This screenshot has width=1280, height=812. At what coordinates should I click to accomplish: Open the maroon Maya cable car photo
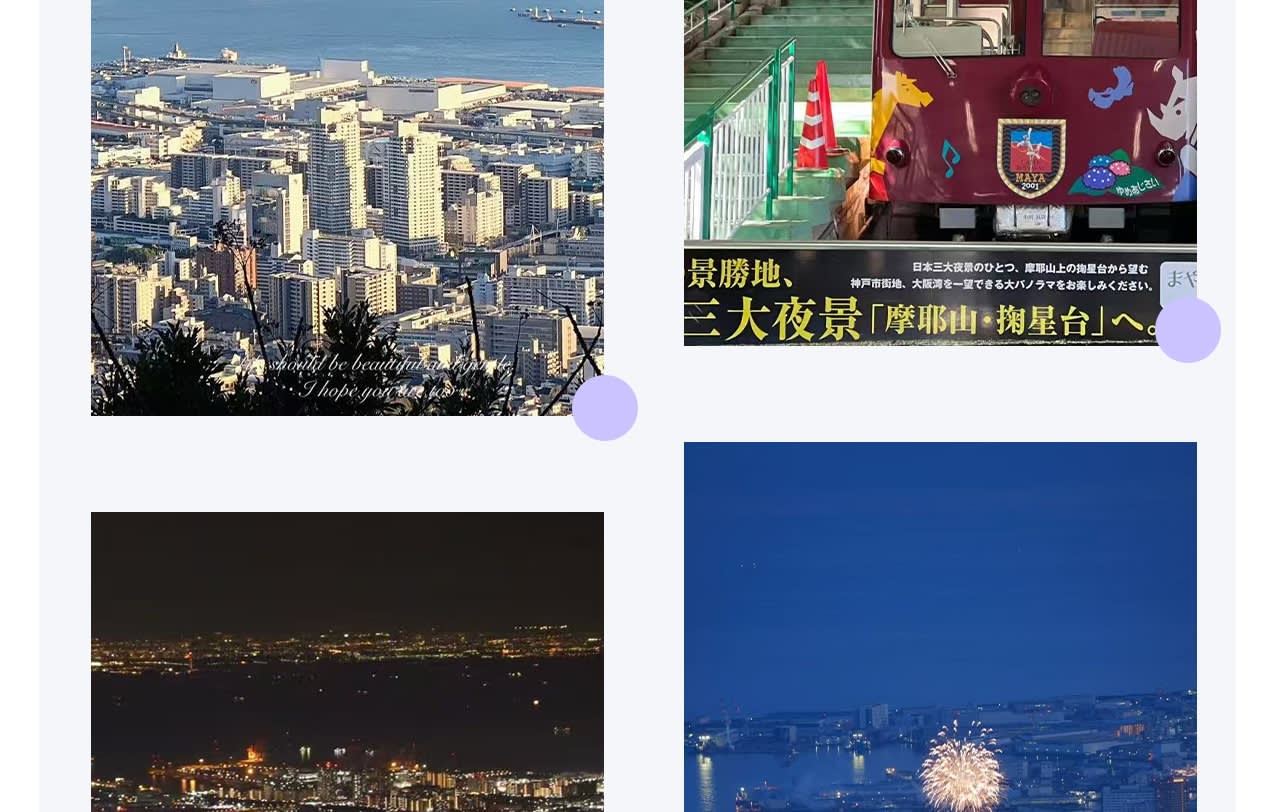940,172
